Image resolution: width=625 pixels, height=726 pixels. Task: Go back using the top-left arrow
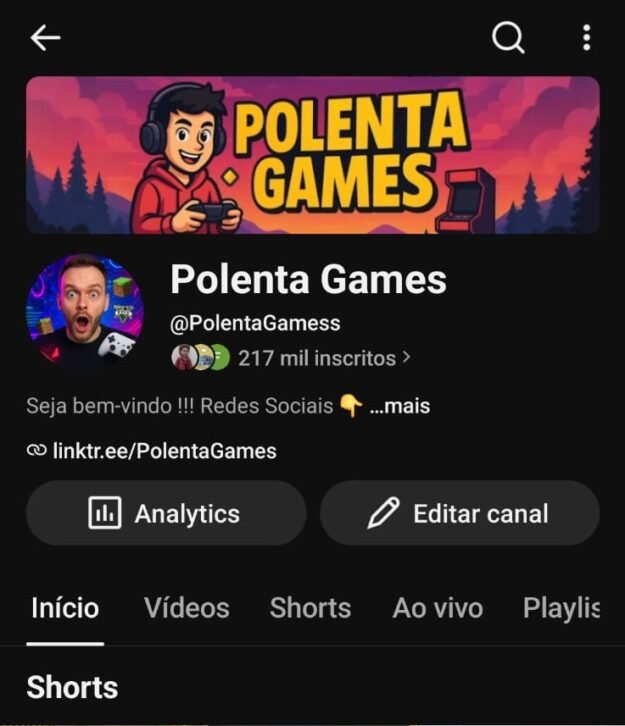tap(45, 38)
